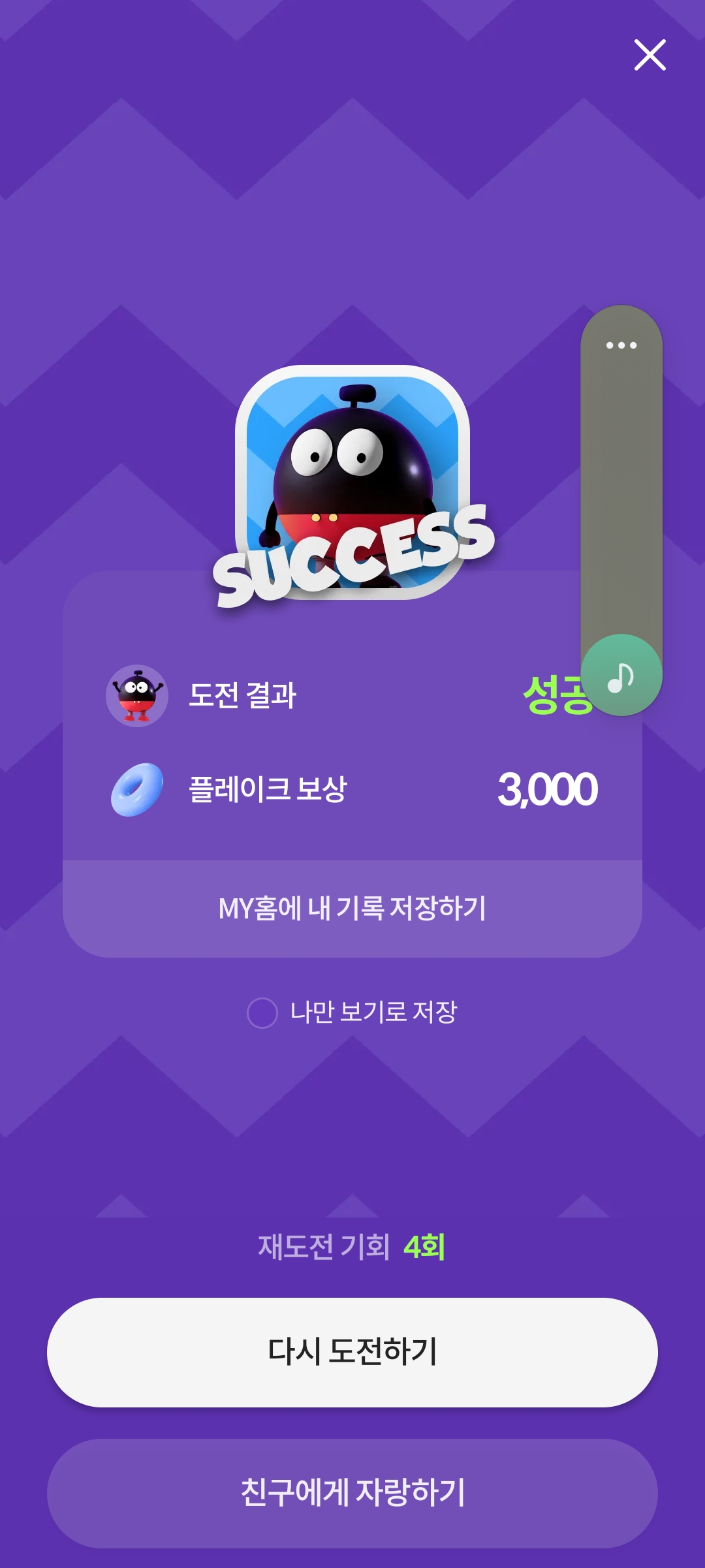Open the three-dot floating menu
Screen dimensions: 705x1568
(621, 345)
